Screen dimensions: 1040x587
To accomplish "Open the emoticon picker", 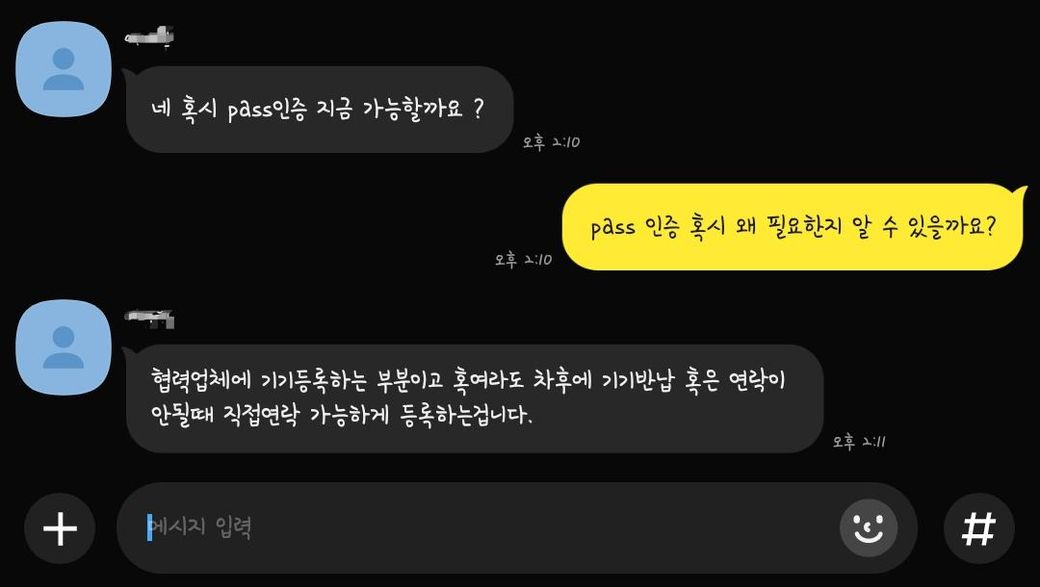I will tap(868, 528).
